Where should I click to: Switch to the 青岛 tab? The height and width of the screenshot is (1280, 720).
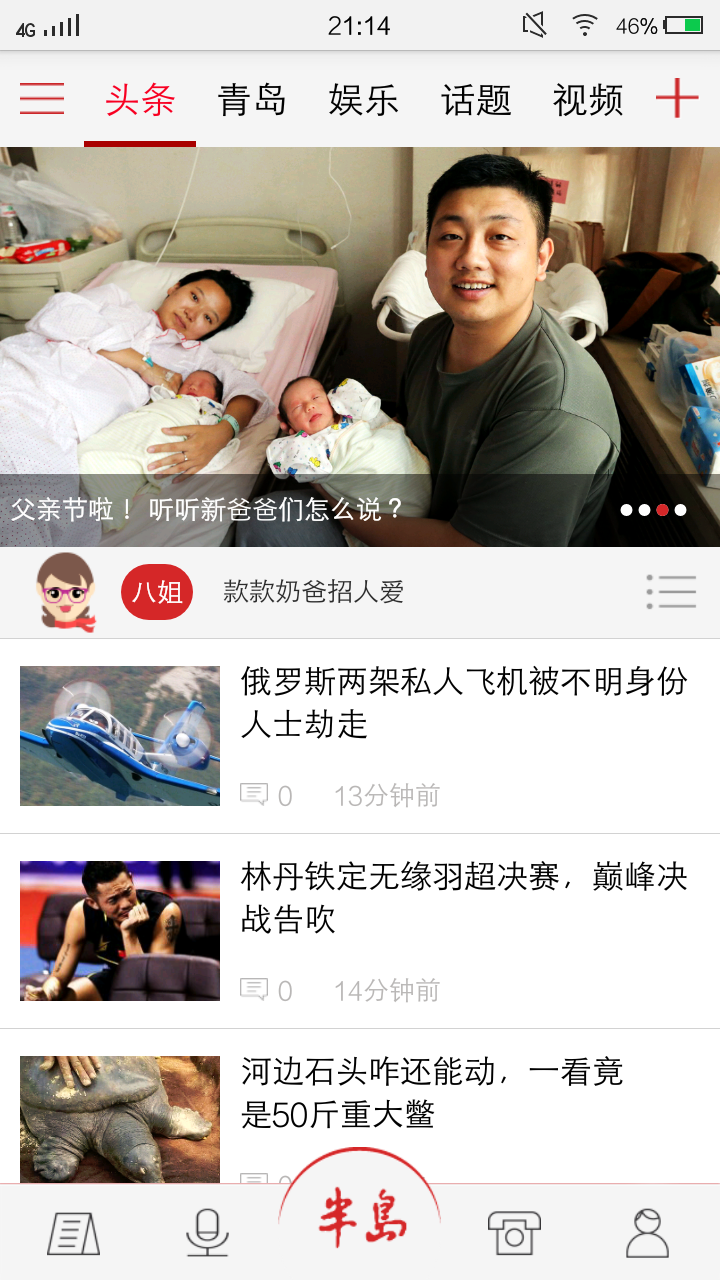pyautogui.click(x=252, y=101)
